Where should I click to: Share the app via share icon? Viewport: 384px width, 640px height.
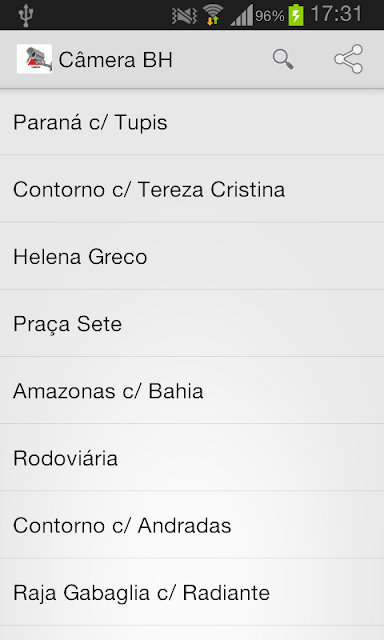[348, 59]
